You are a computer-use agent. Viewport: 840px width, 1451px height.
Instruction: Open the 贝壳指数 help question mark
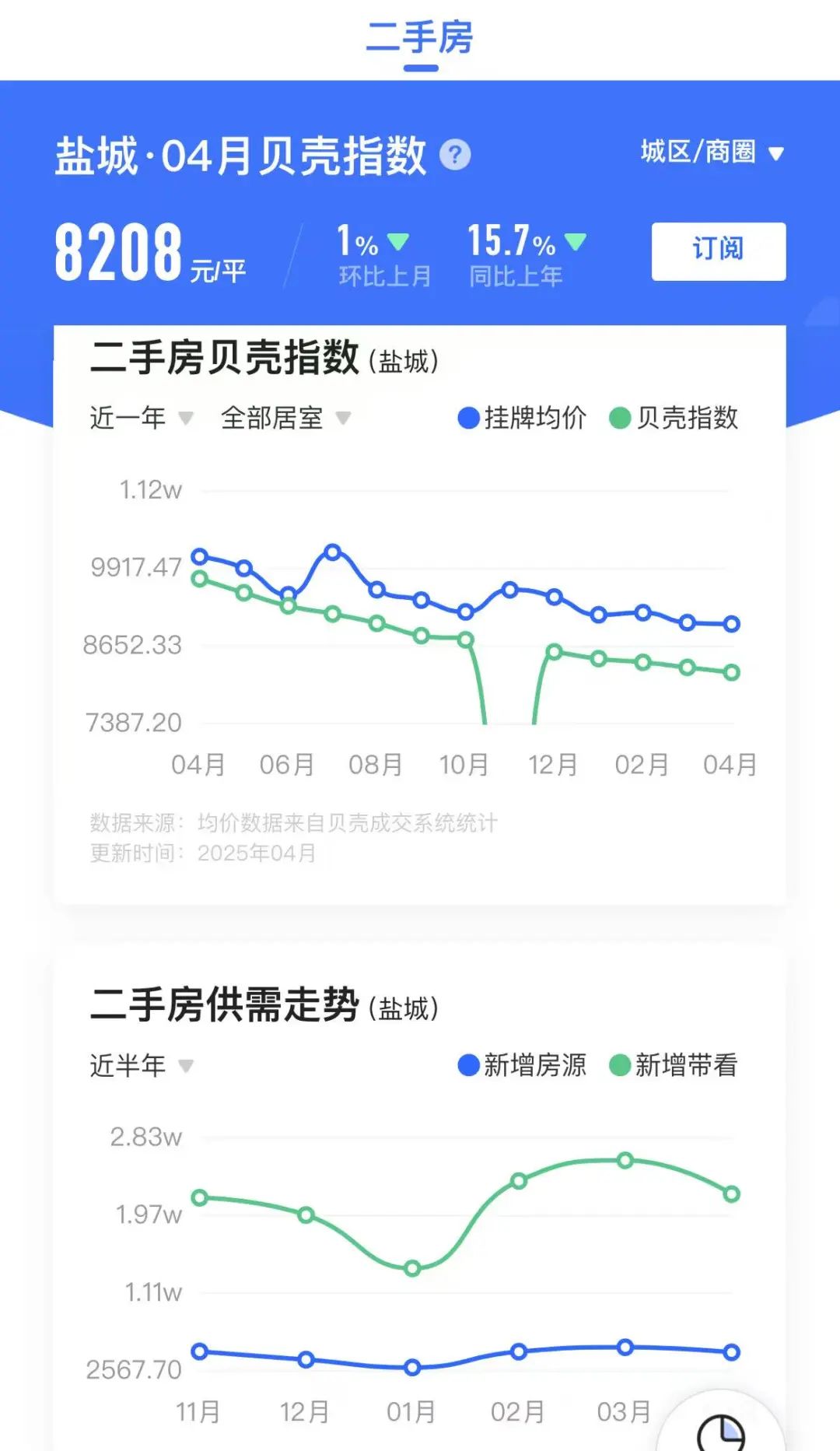click(x=455, y=155)
